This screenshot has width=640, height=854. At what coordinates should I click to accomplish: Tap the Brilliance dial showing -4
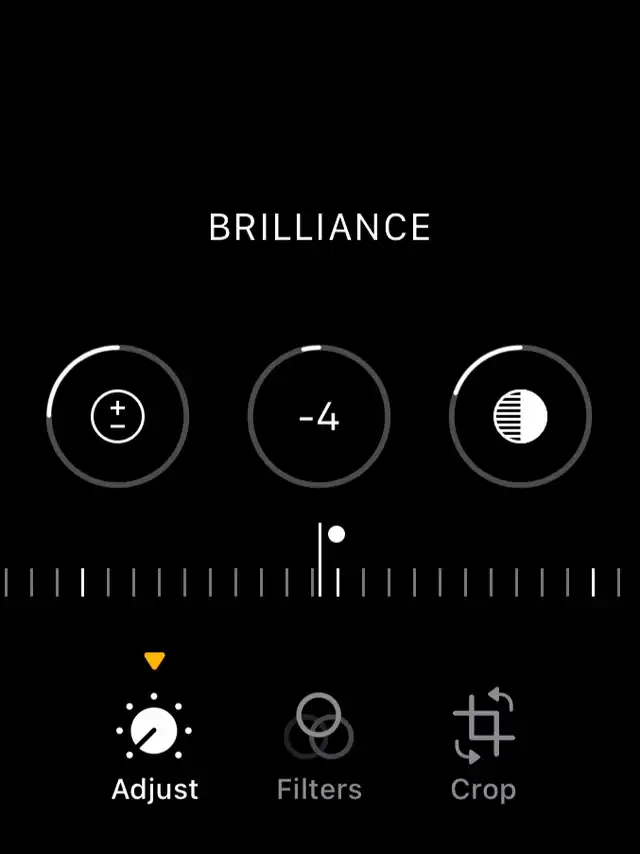point(319,416)
